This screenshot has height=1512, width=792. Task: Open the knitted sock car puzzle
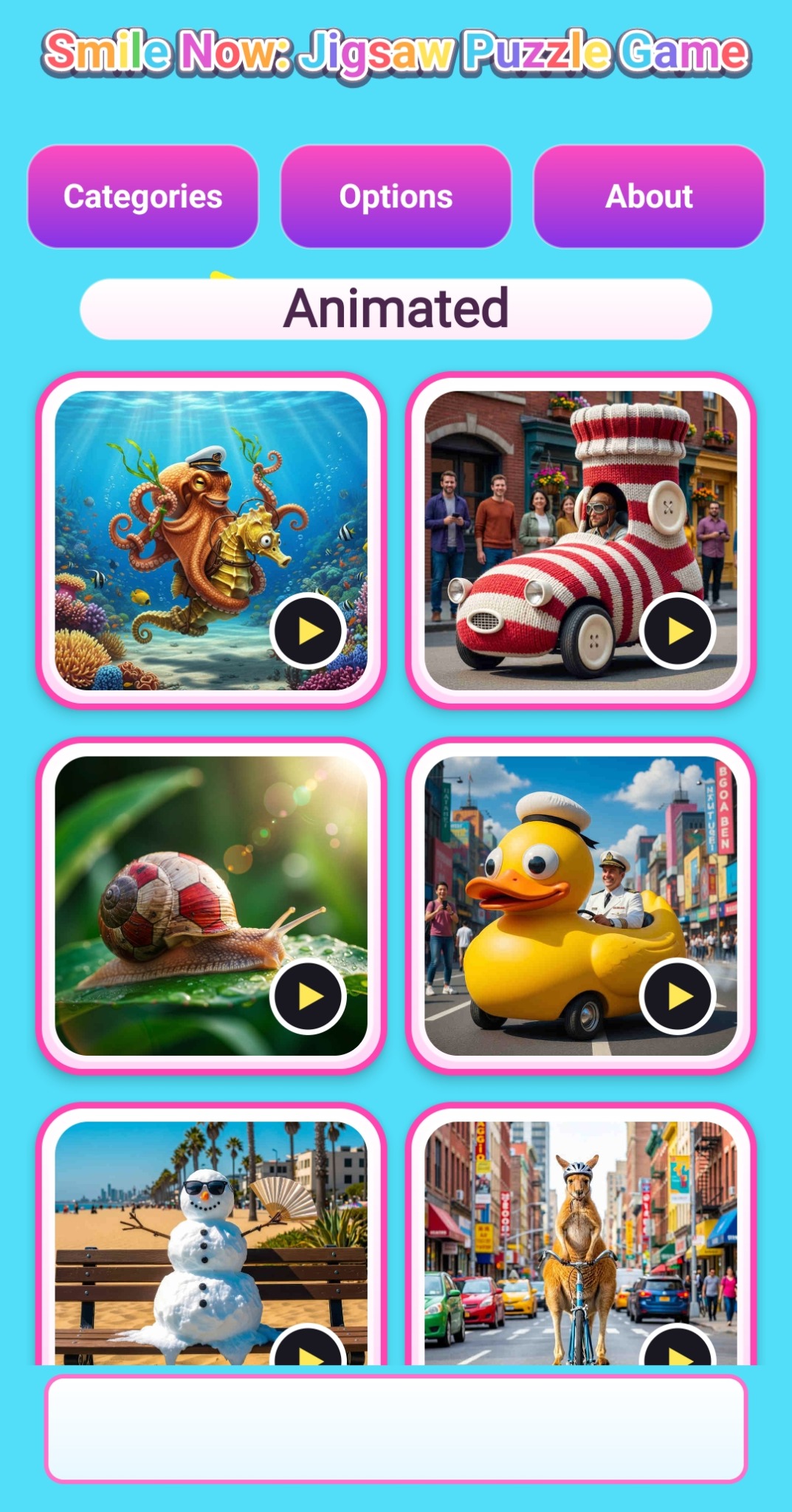point(580,540)
